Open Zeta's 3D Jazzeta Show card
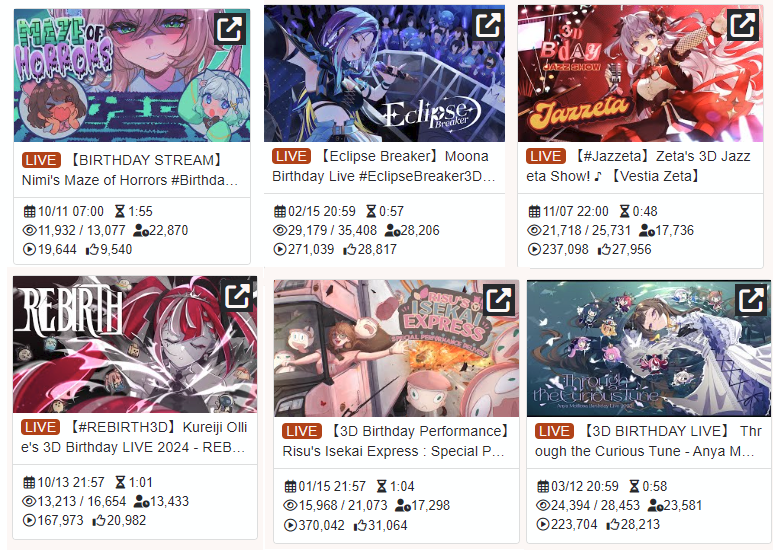Viewport: 773px width, 550px height. click(x=639, y=166)
